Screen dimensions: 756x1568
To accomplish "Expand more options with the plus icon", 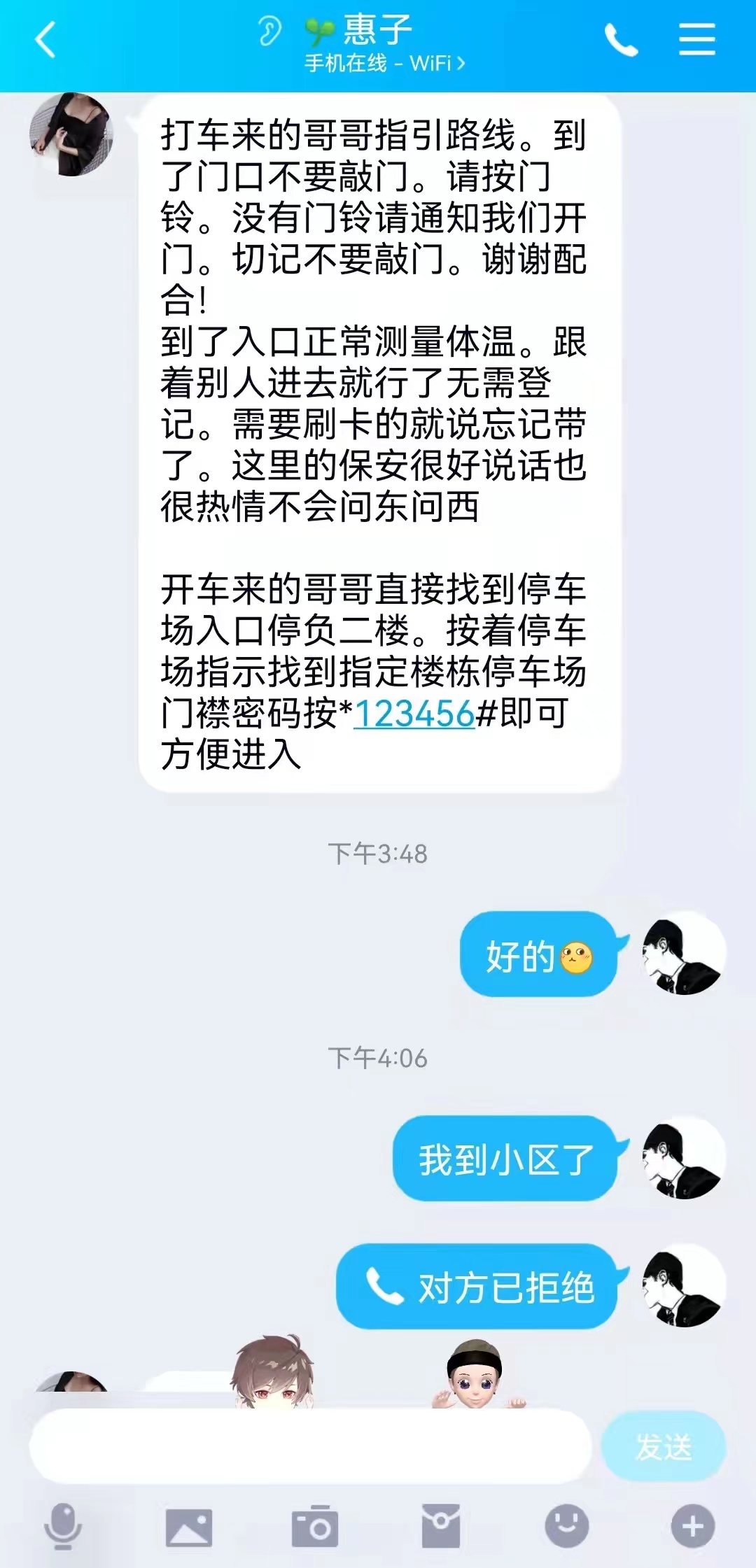I will [693, 1527].
